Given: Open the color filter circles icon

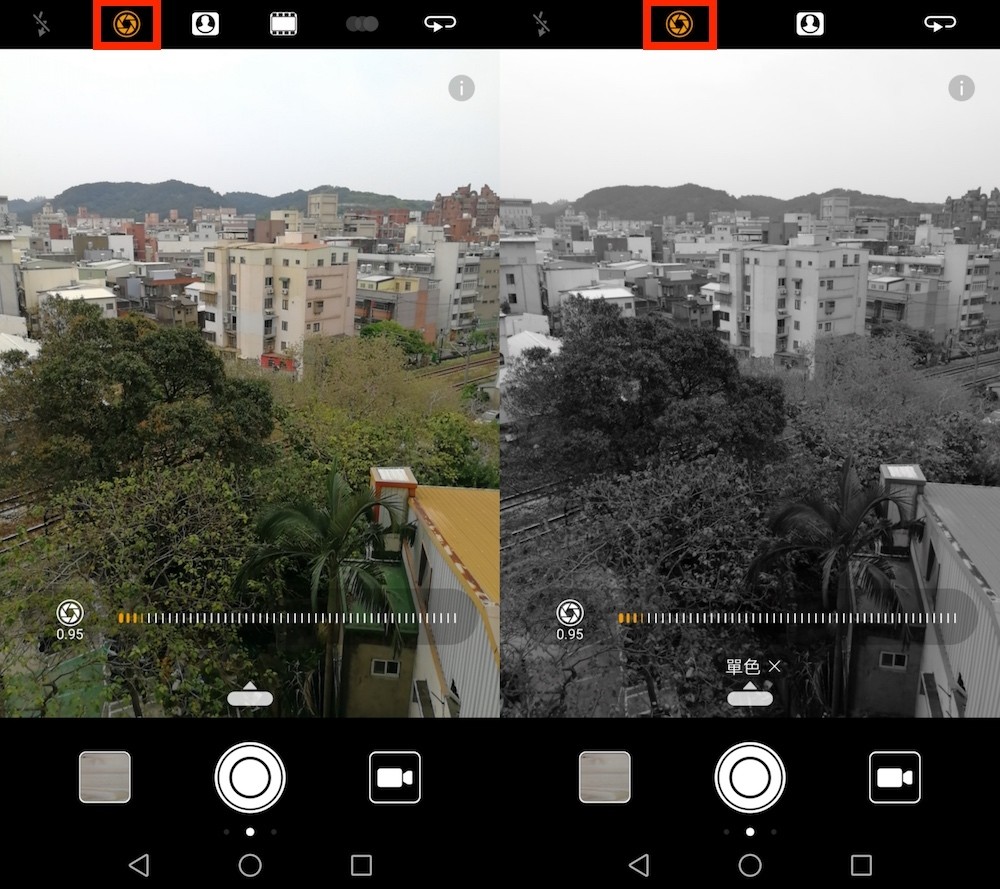Looking at the screenshot, I should [x=362, y=24].
